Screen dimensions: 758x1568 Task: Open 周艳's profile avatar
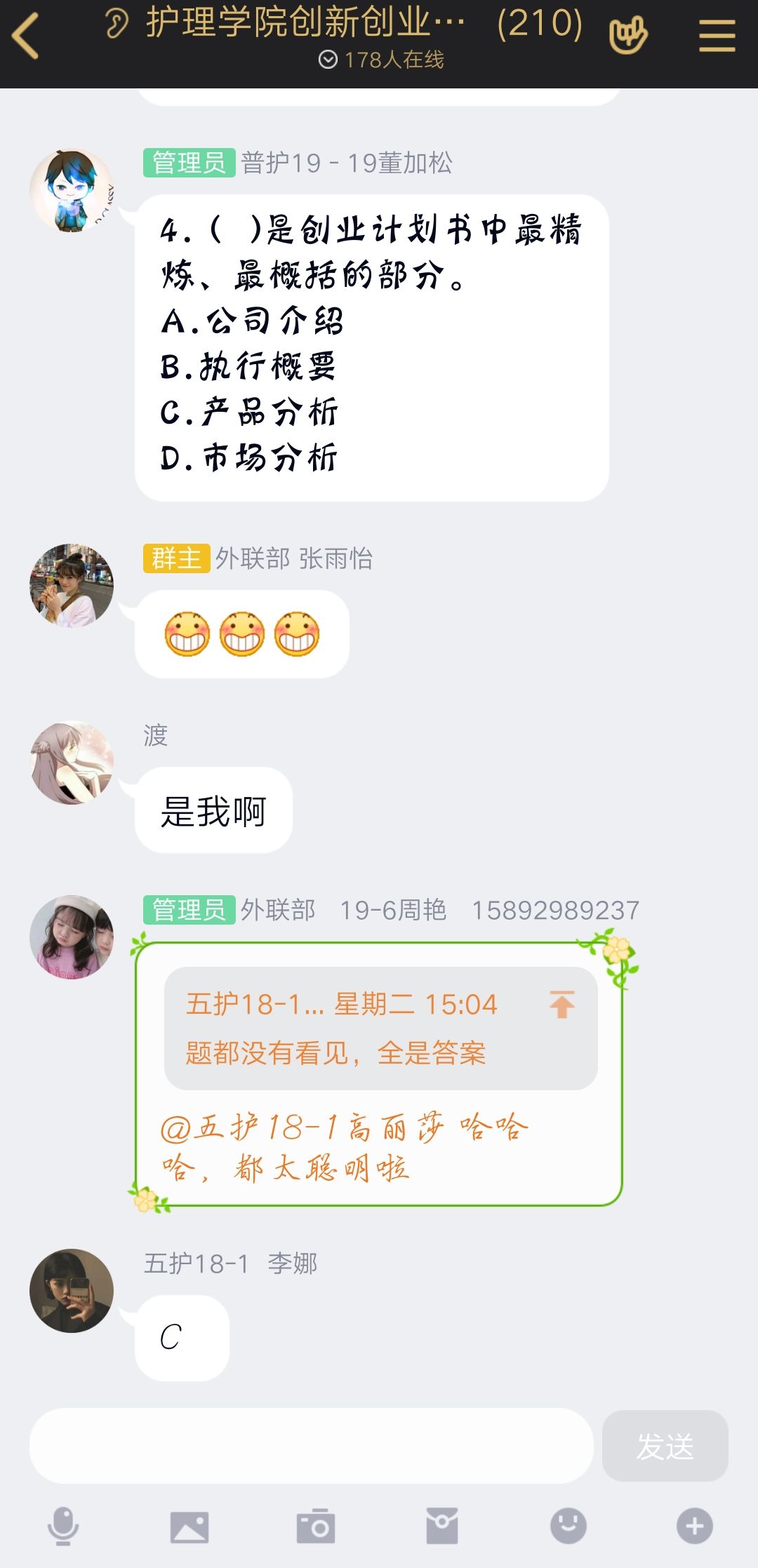point(72,937)
